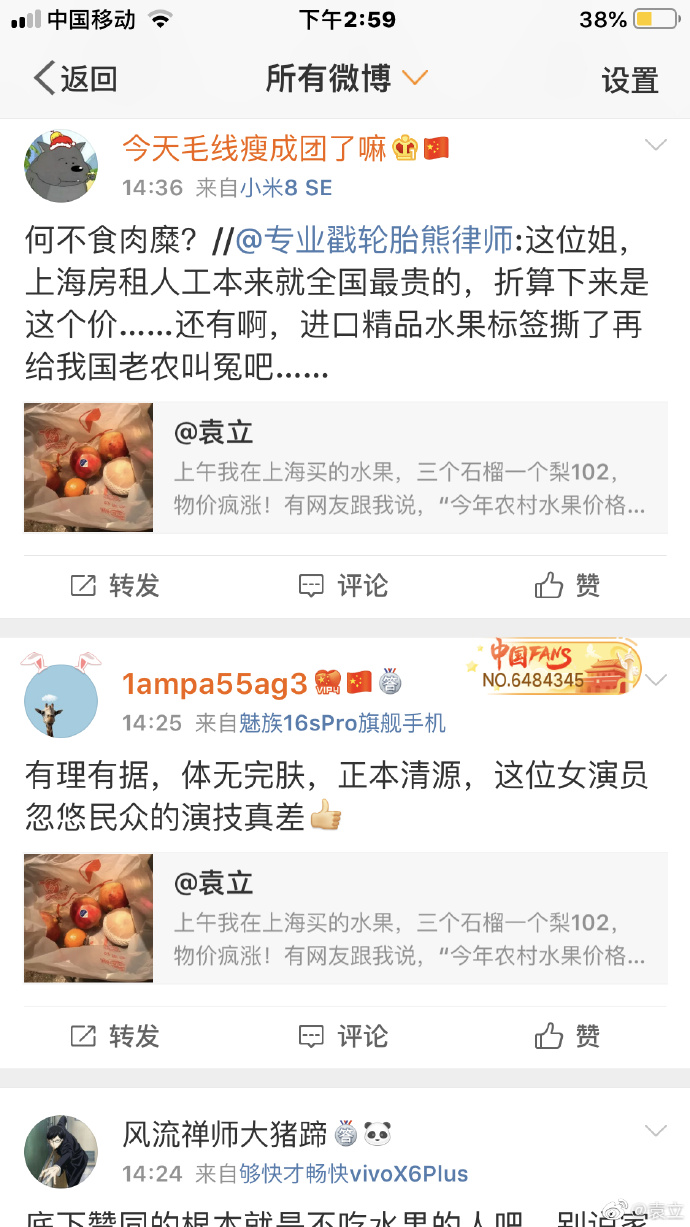Open profile avatar of 风流禅师大猪蹄
Screen dimensions: 690x1227
(x=61, y=1152)
